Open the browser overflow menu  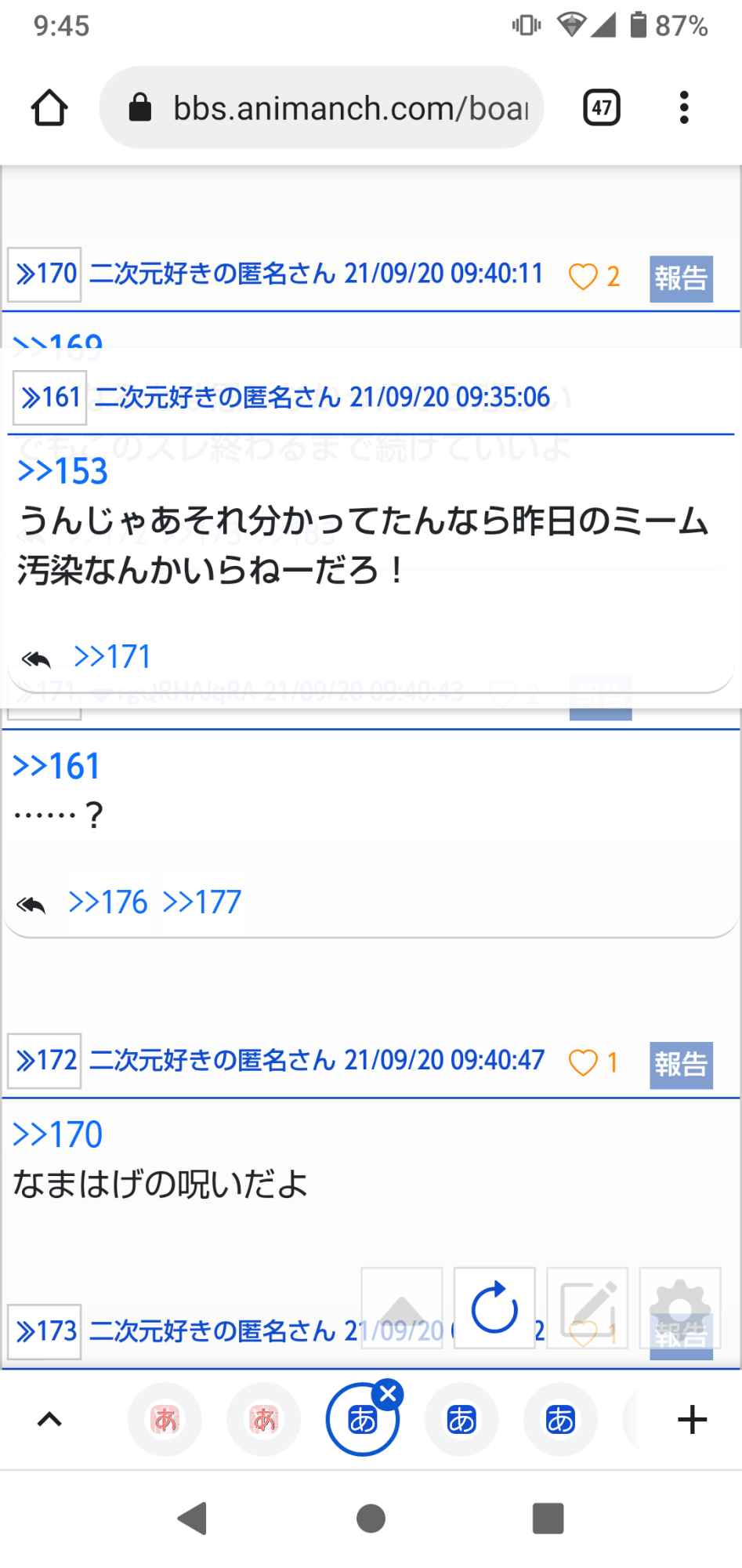[x=684, y=107]
